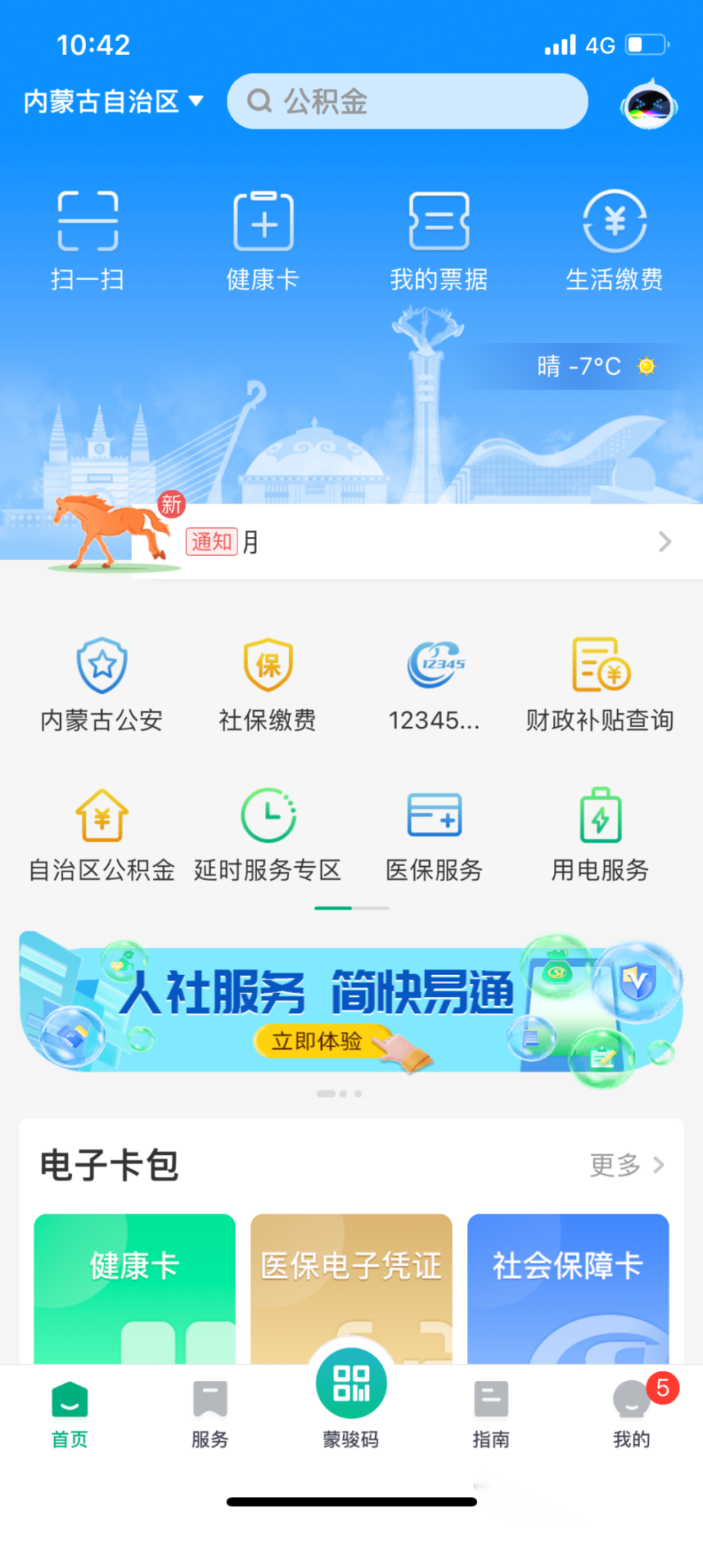This screenshot has width=703, height=1568.
Task: Open the 人社服务 简快易通 banner
Action: [x=351, y=1004]
